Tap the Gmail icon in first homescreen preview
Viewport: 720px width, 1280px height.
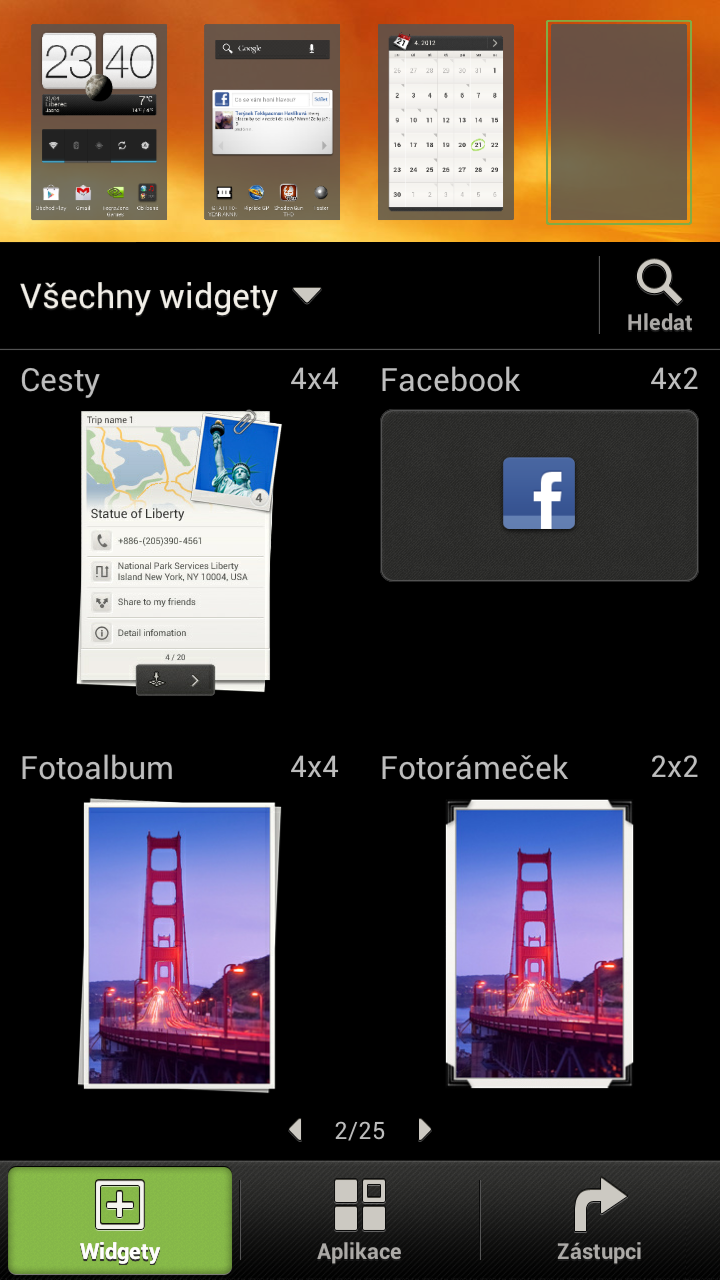point(83,191)
